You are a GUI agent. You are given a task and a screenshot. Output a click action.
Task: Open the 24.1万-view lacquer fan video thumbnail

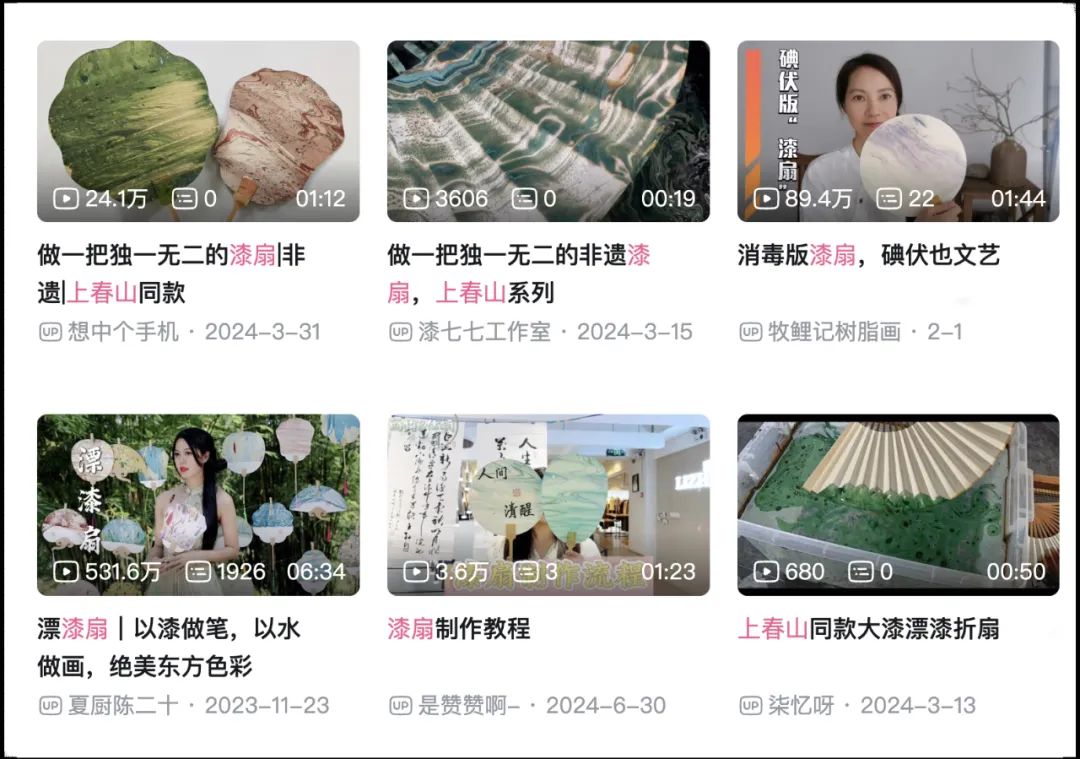198,131
